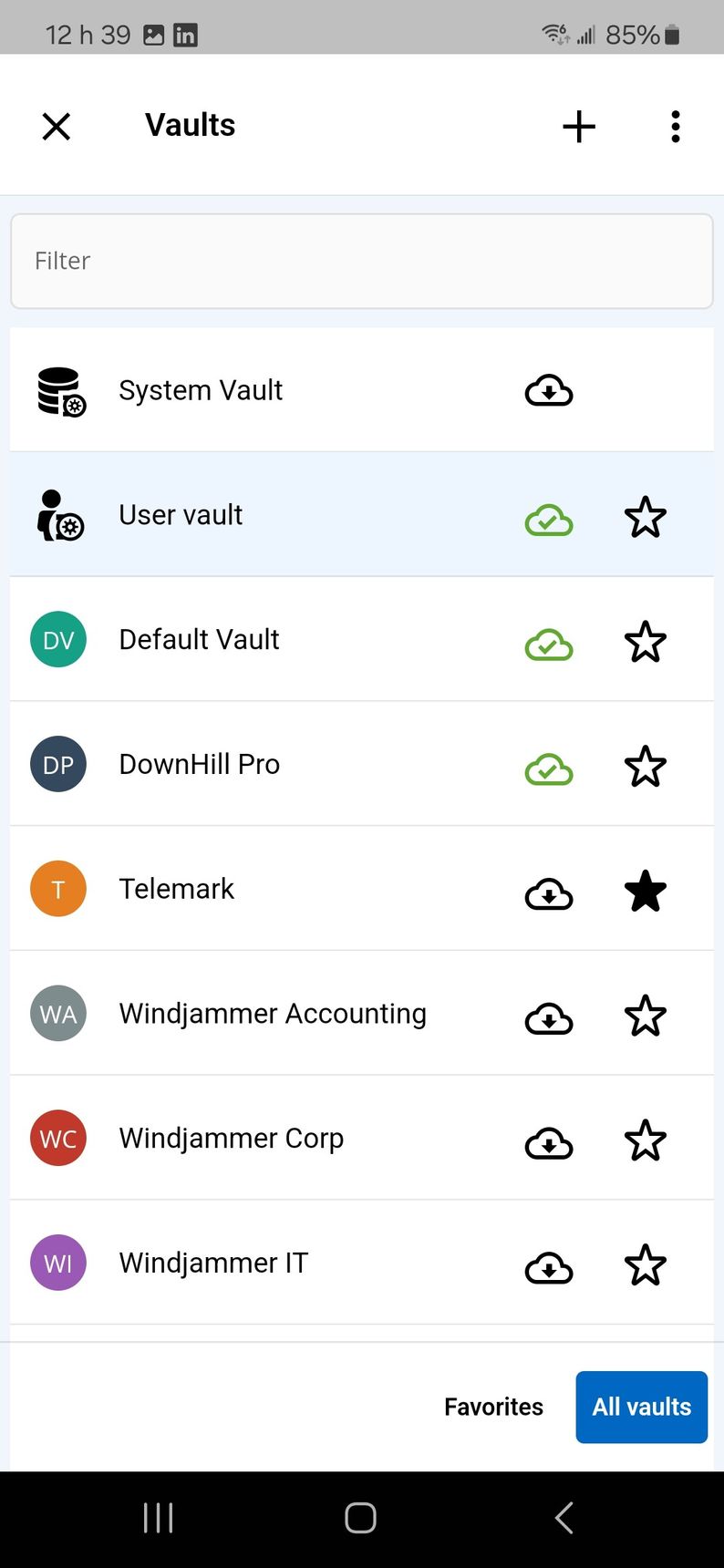Open the DownHill Pro vault

point(199,764)
